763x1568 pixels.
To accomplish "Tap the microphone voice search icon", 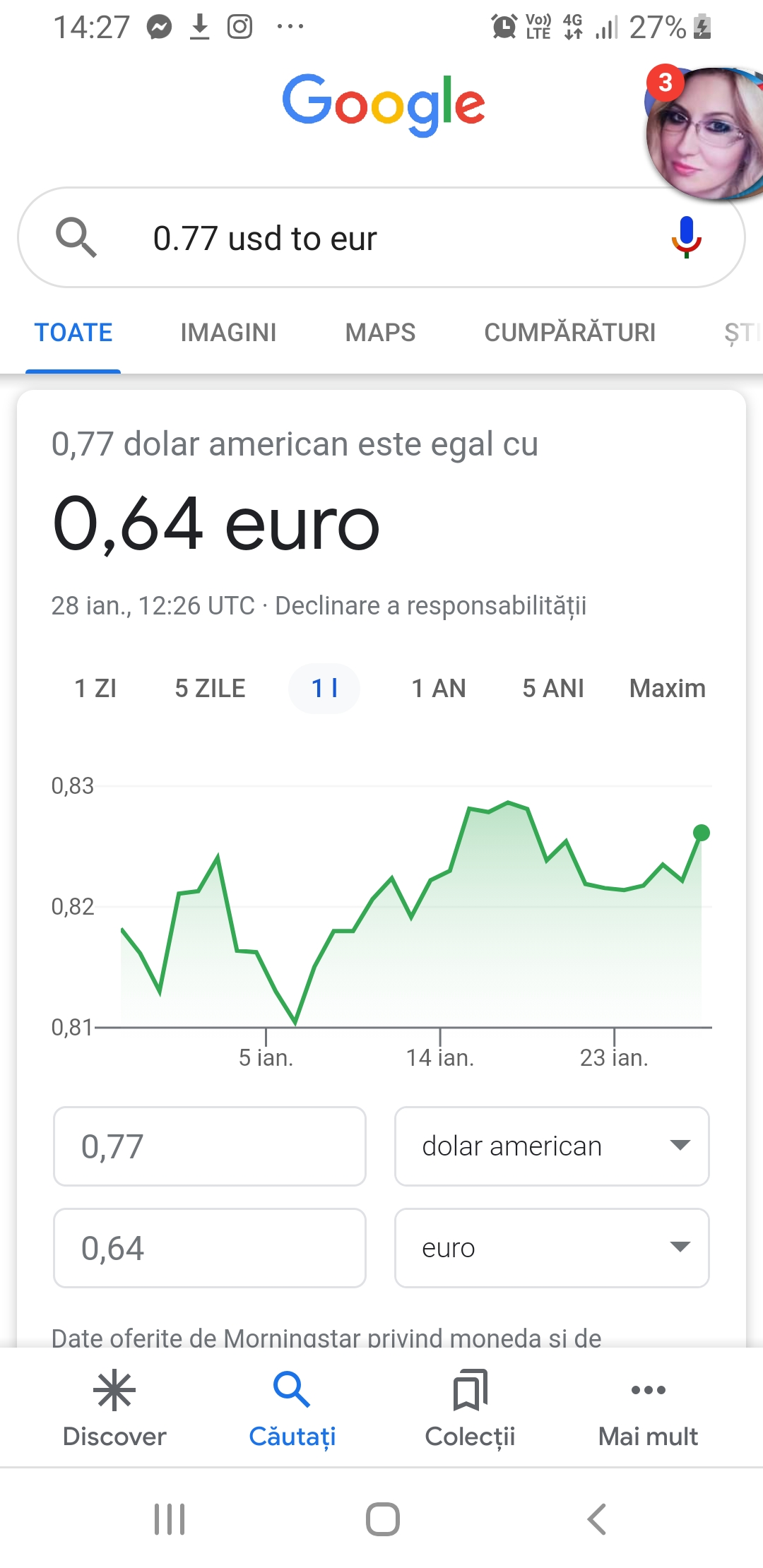I will (x=686, y=237).
